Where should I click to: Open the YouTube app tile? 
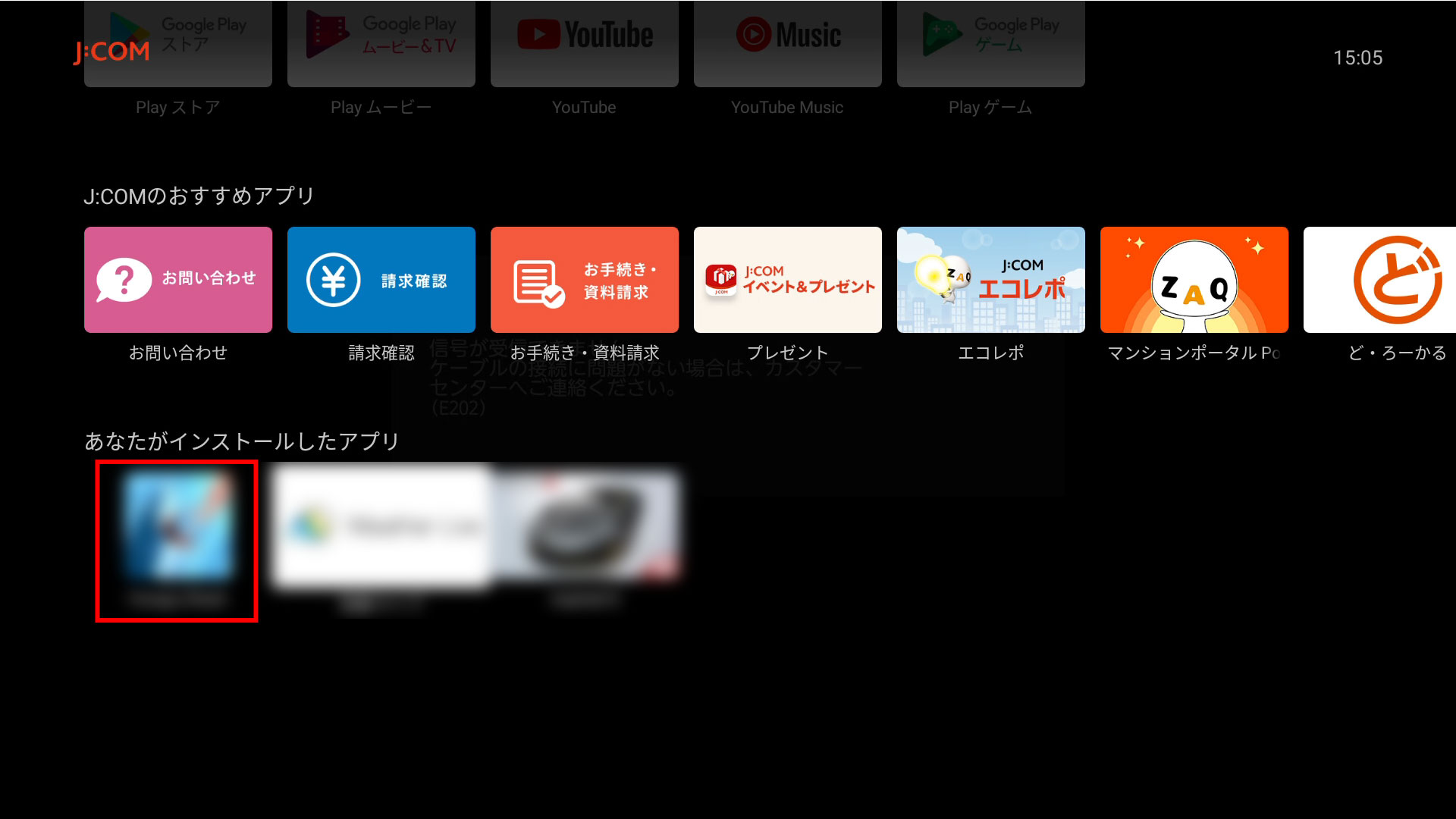[x=584, y=44]
